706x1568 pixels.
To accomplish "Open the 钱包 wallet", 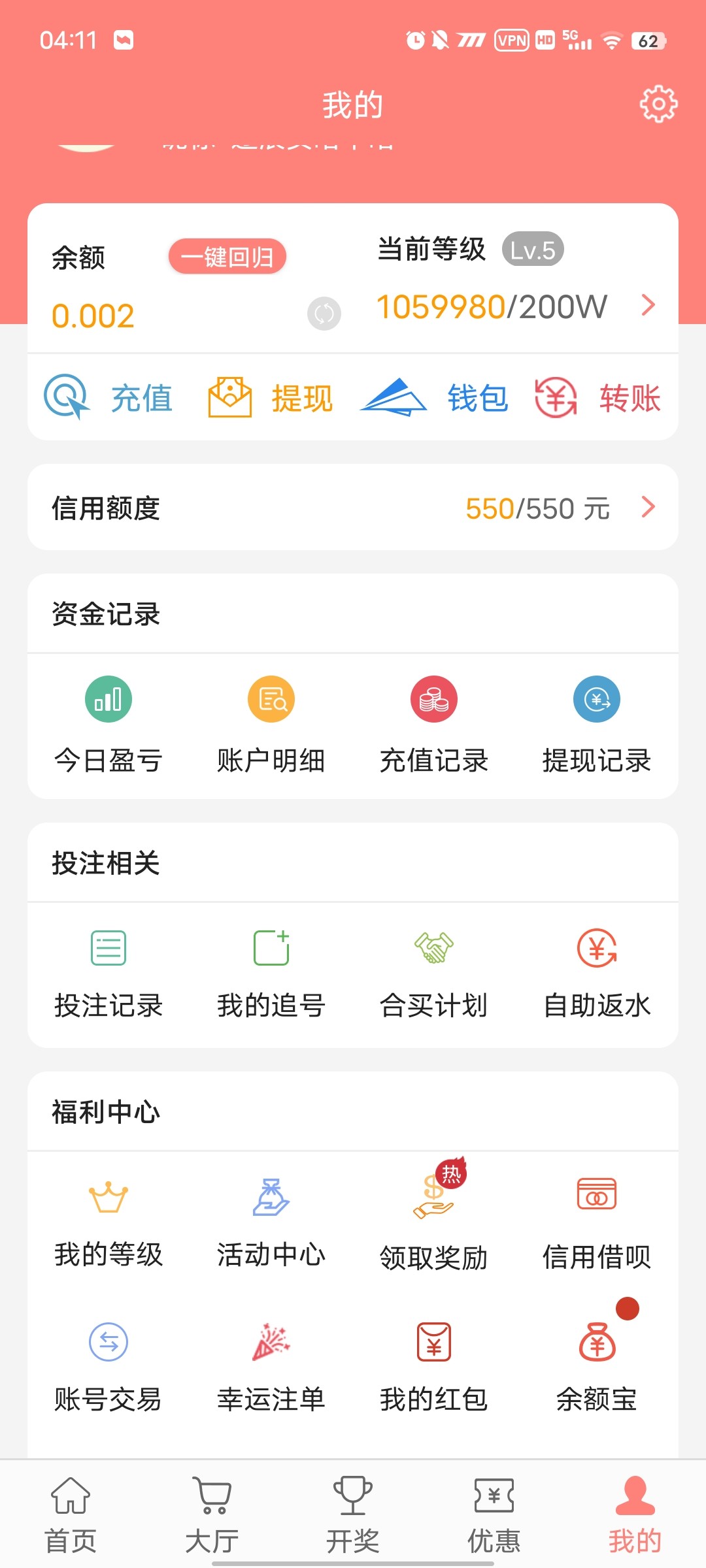I will [434, 397].
